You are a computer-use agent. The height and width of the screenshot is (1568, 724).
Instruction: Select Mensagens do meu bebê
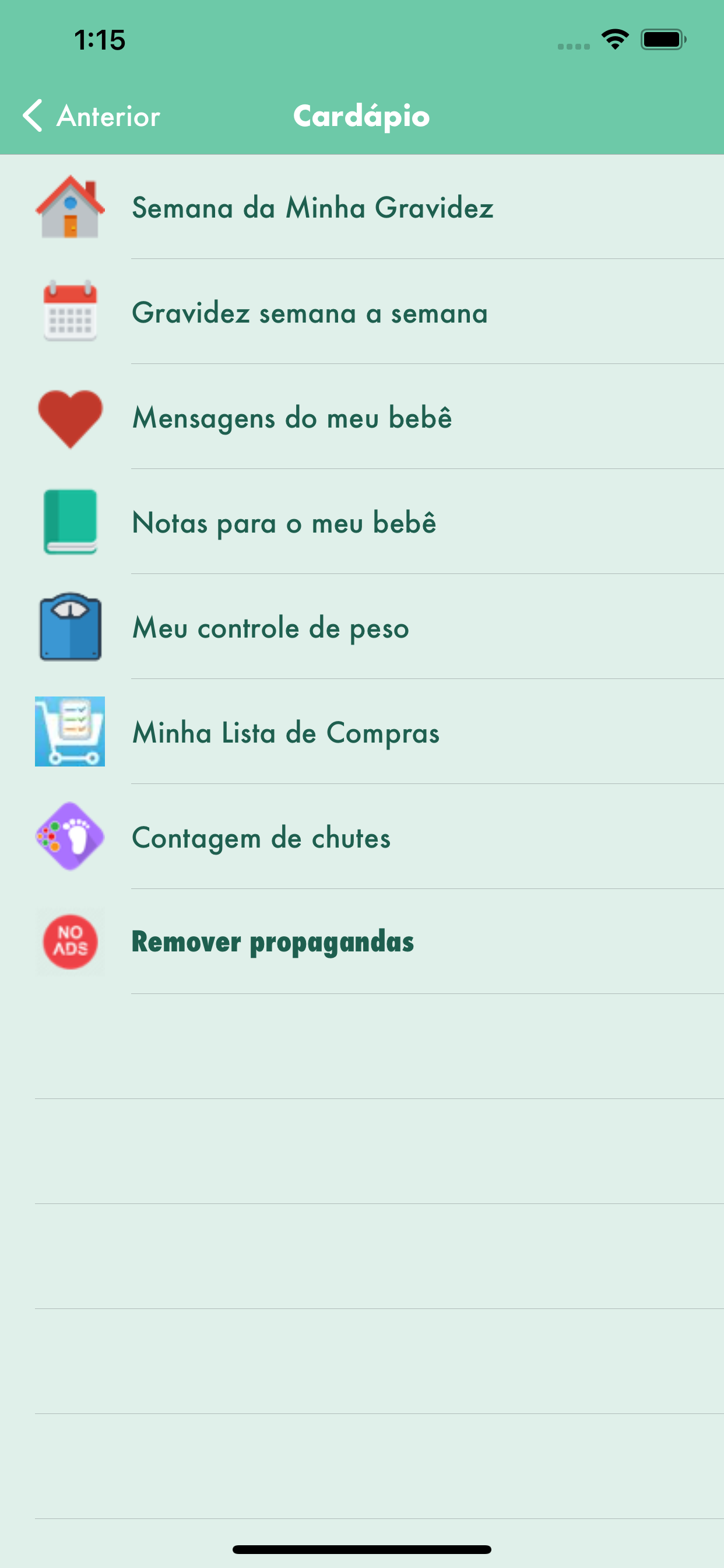pos(362,417)
